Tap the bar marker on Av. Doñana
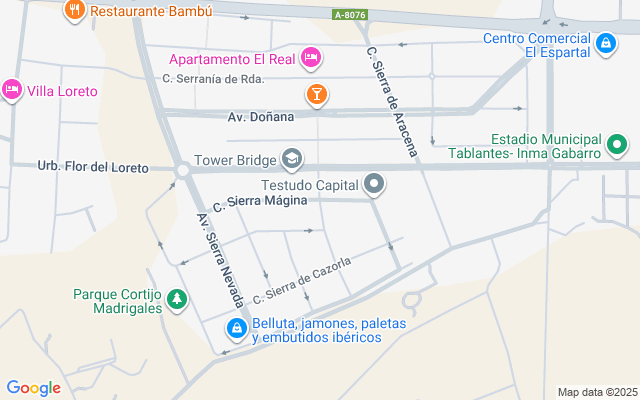The height and width of the screenshot is (400, 640). tap(316, 93)
